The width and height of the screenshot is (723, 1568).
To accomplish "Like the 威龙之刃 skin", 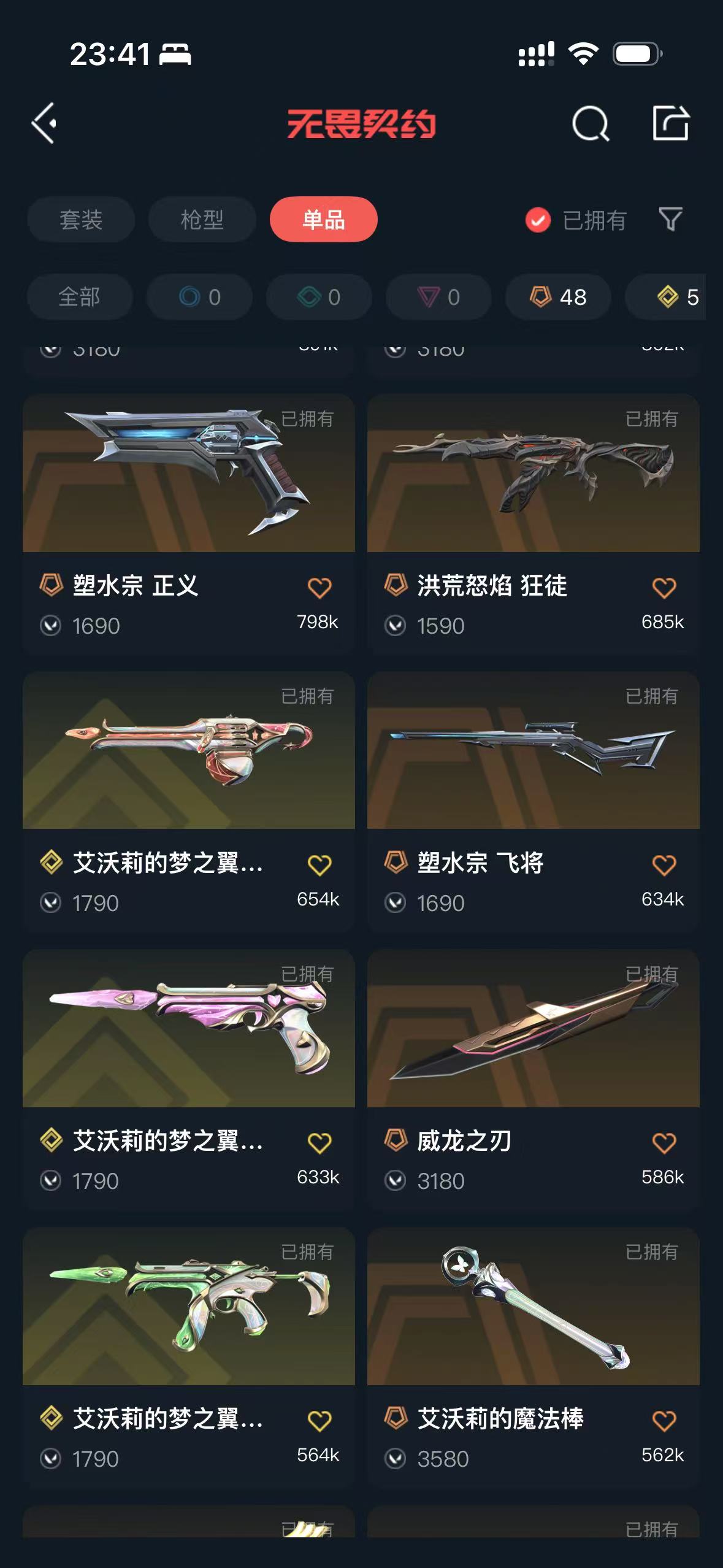I will coord(664,1143).
